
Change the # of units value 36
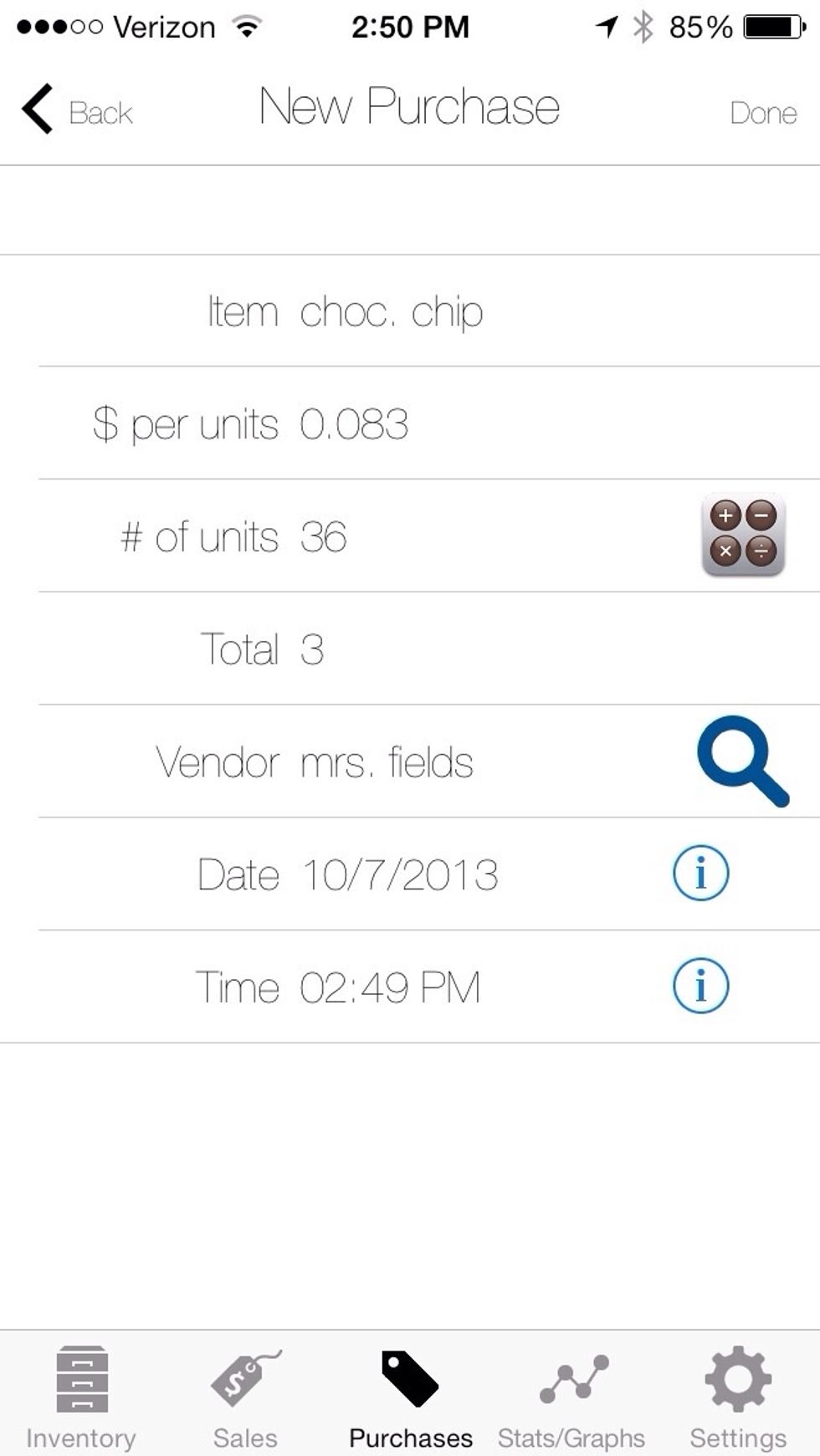tap(326, 536)
